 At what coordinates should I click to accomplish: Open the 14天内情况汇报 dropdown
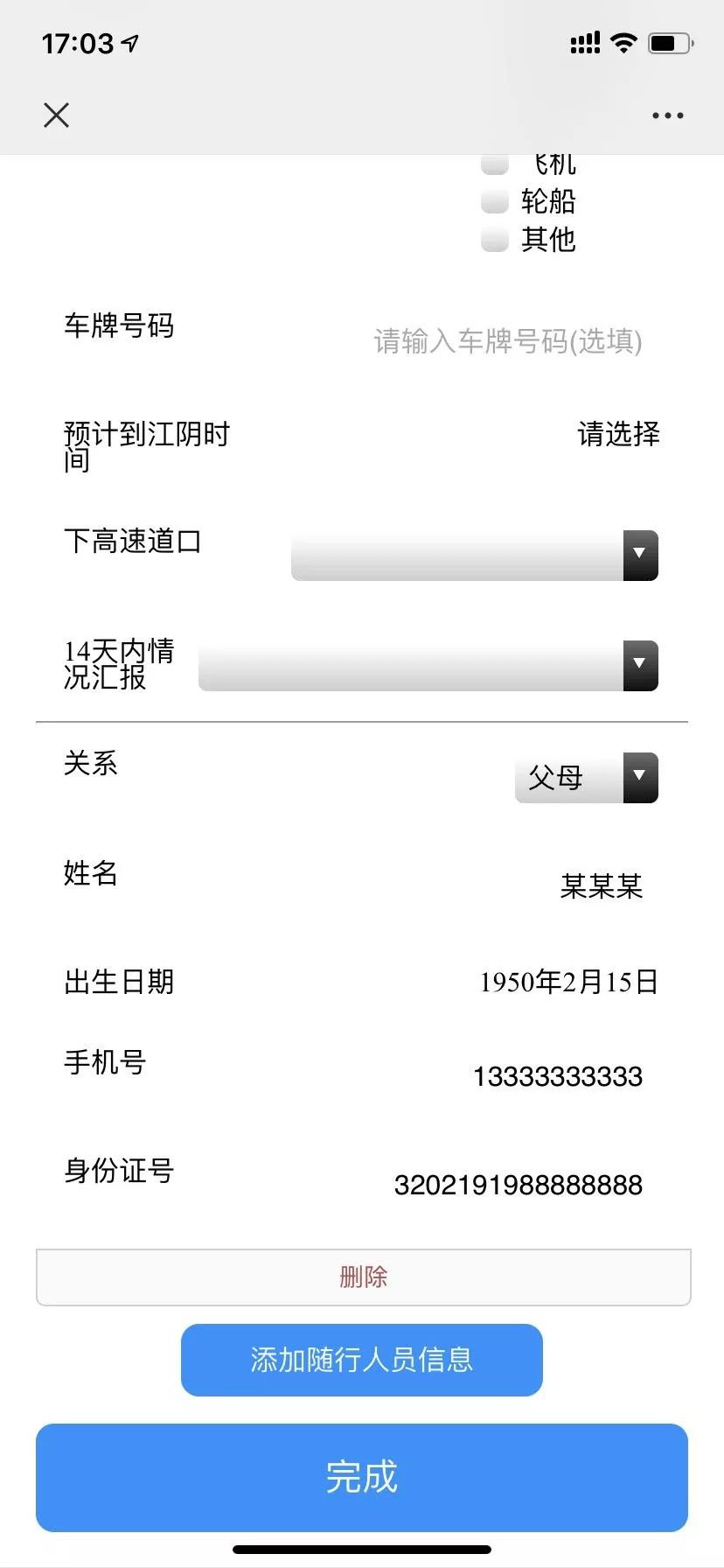428,665
